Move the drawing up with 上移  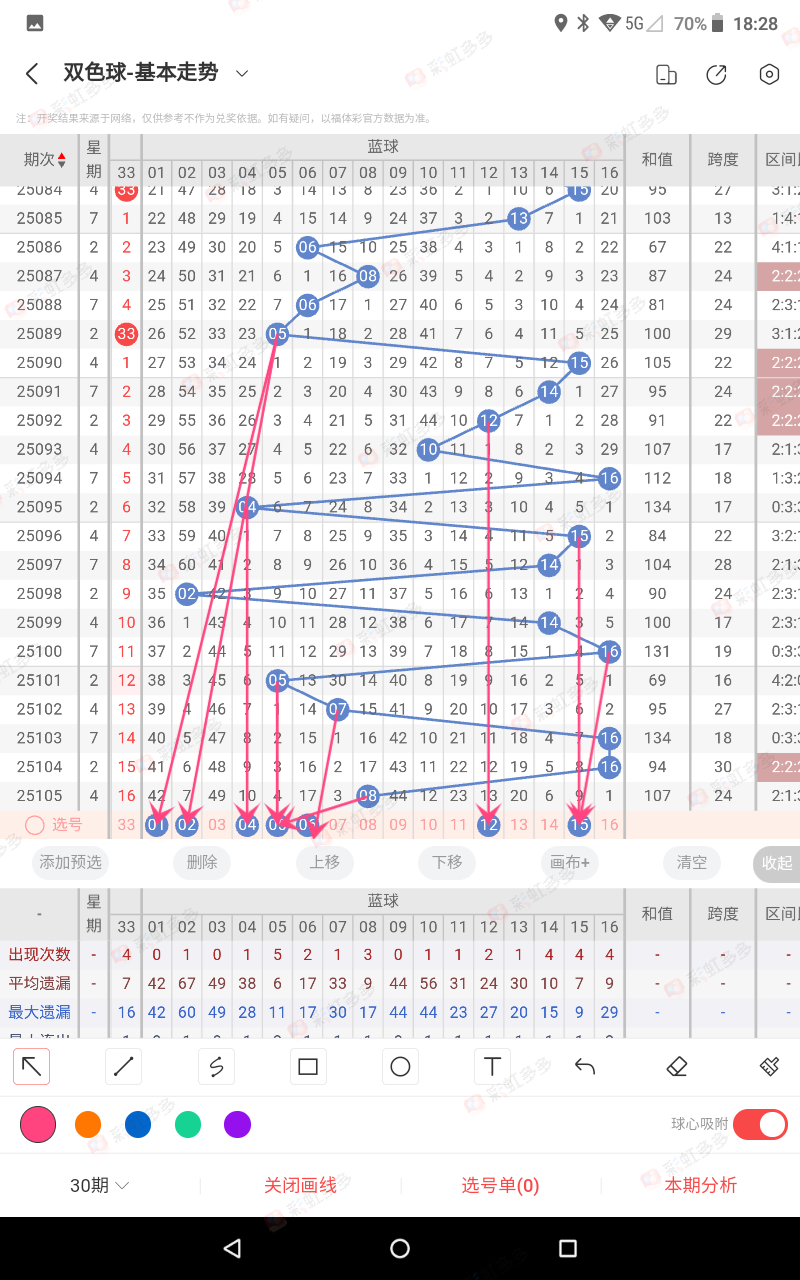click(325, 862)
